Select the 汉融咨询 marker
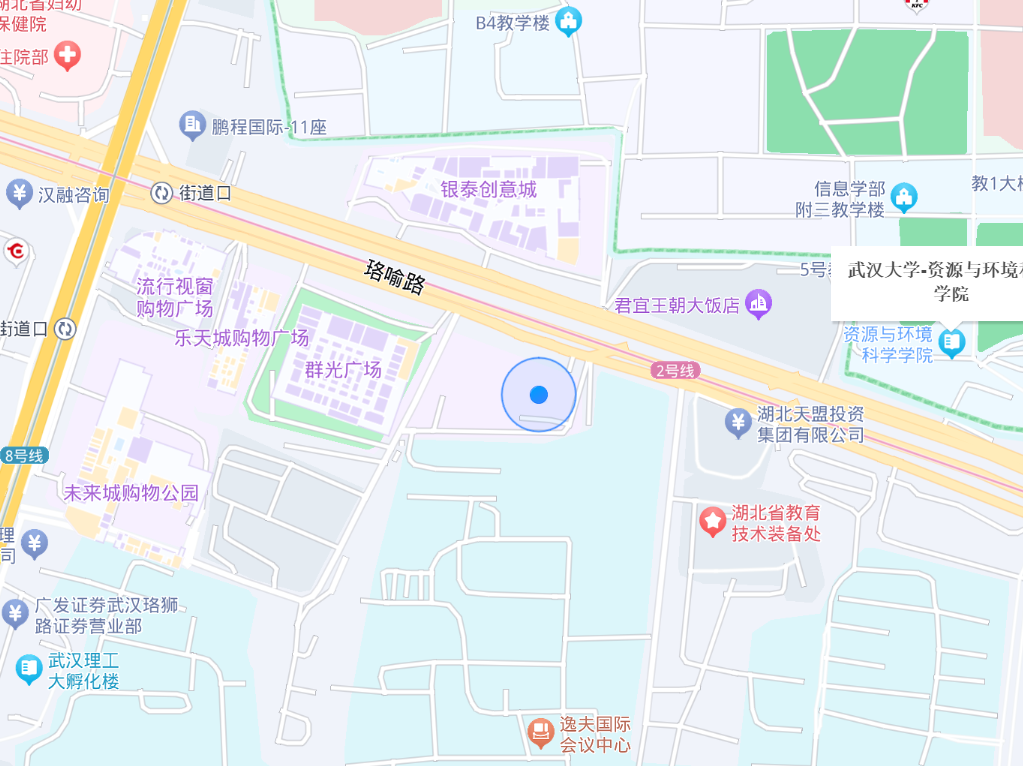This screenshot has width=1023, height=766. coord(18,194)
